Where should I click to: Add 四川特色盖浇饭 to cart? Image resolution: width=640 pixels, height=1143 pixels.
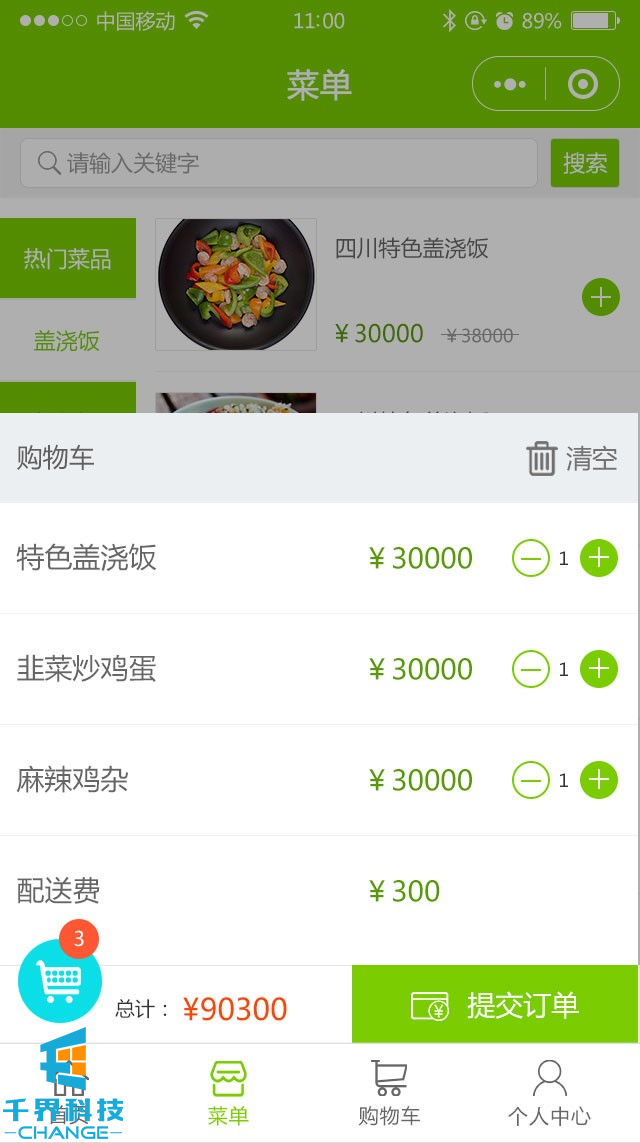(600, 297)
